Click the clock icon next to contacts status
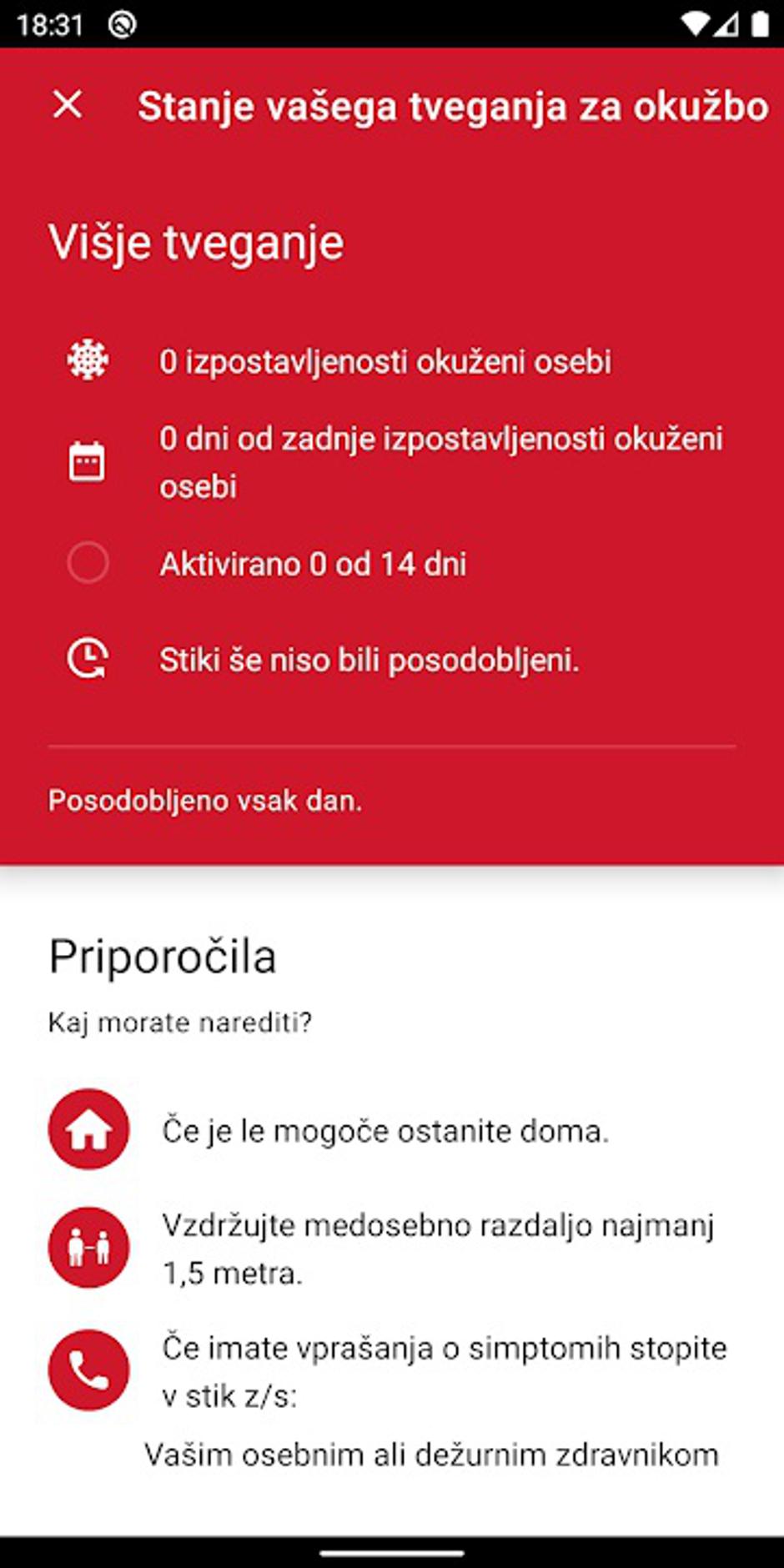The height and width of the screenshot is (1568, 784). coord(88,659)
